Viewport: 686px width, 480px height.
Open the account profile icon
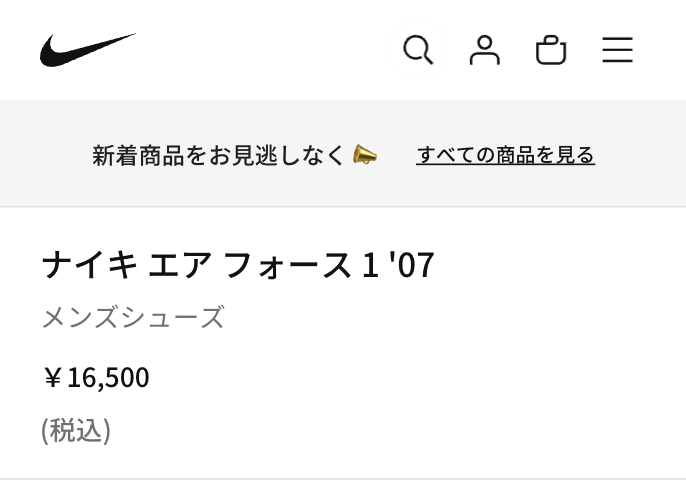coord(484,50)
